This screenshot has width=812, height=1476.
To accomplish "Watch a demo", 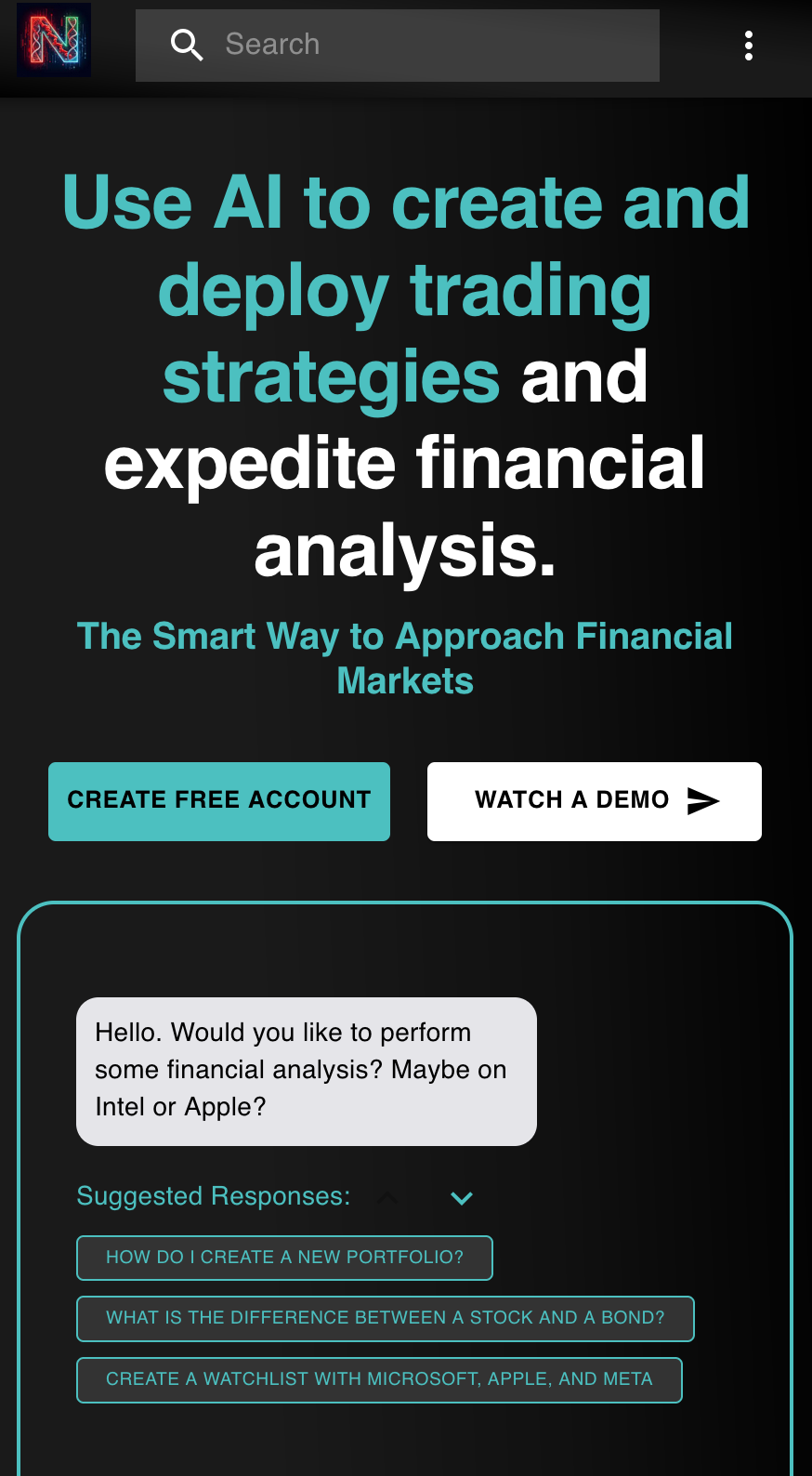I will [595, 801].
